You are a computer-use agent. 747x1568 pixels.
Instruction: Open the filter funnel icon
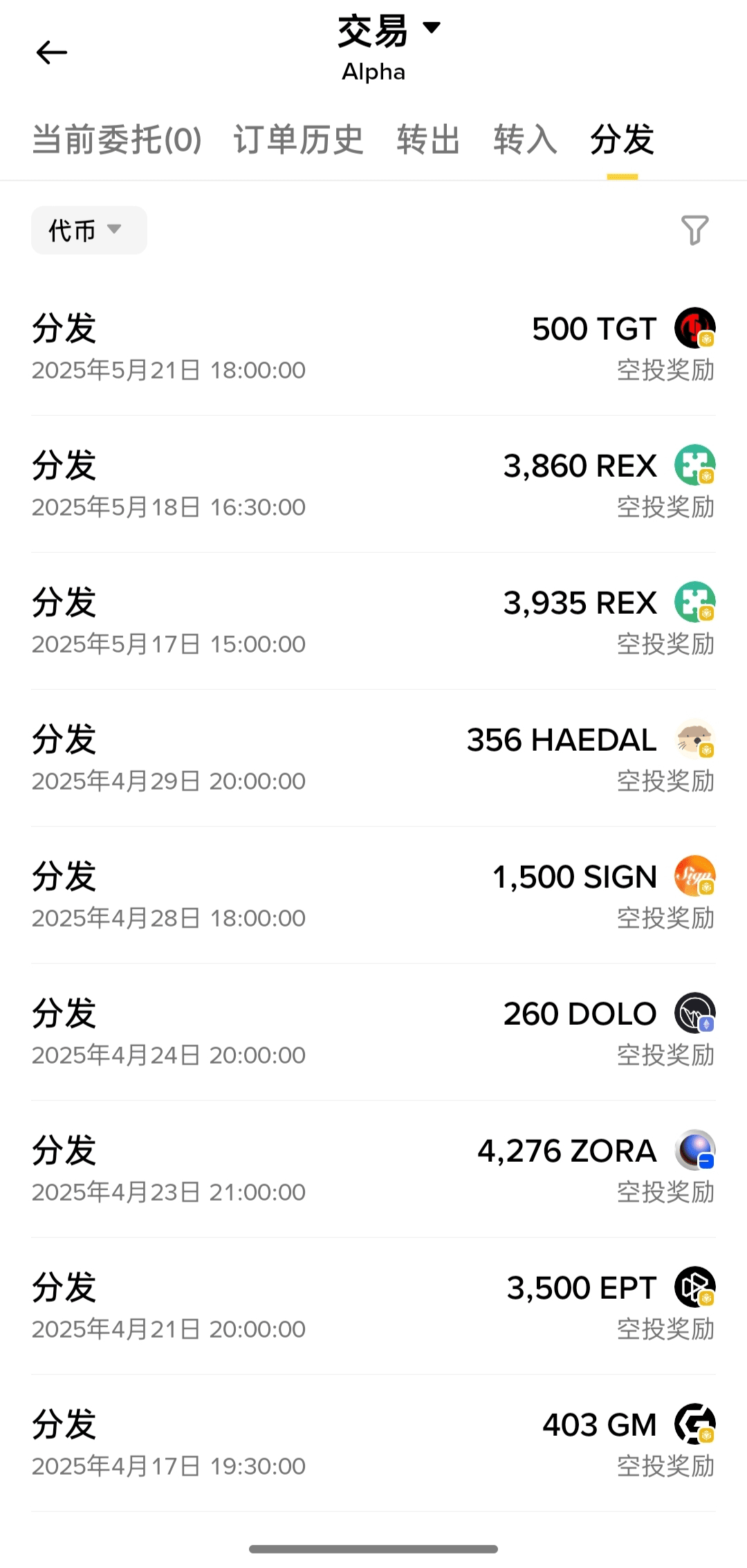coord(694,230)
